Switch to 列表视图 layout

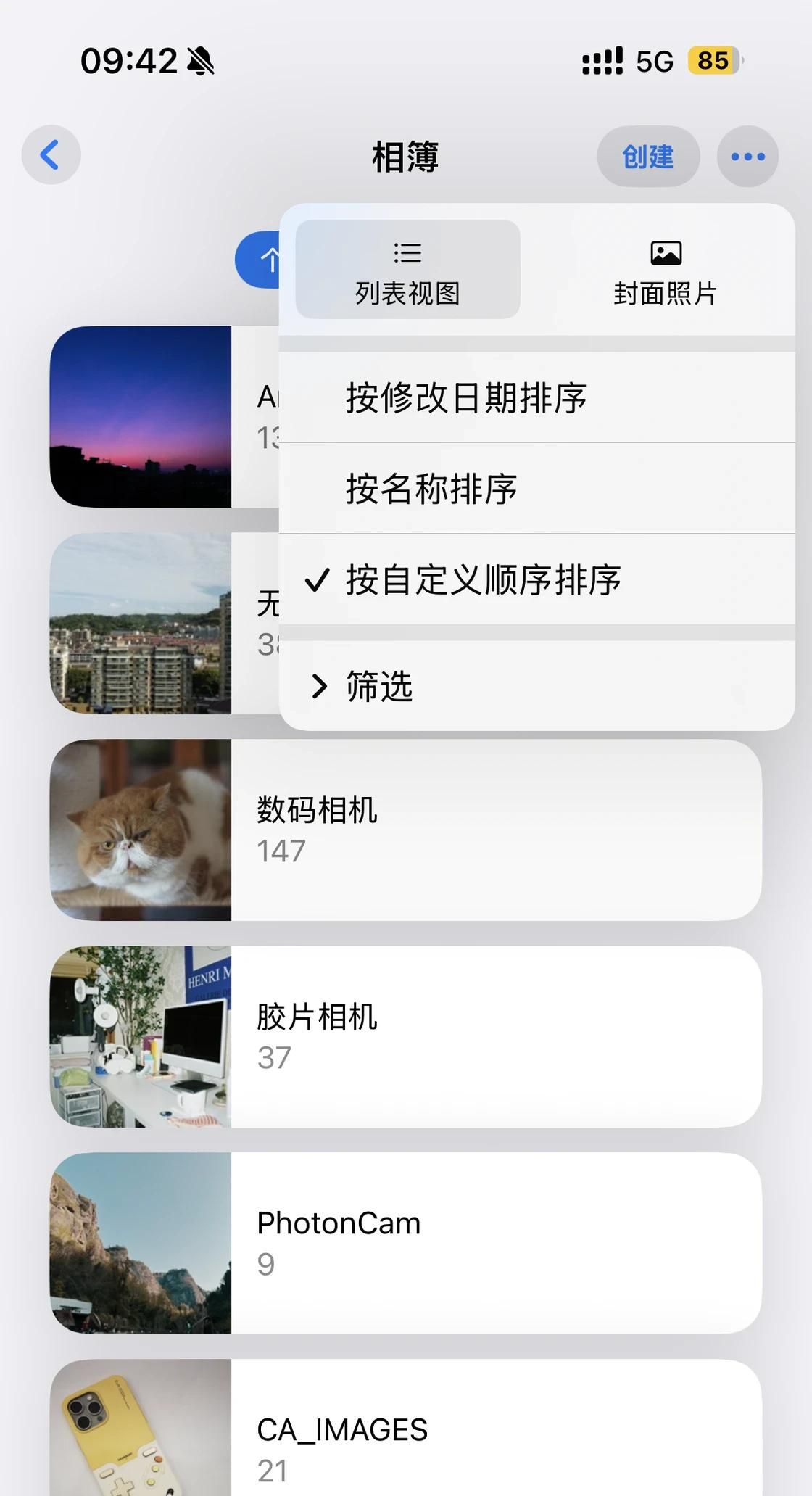coord(407,270)
